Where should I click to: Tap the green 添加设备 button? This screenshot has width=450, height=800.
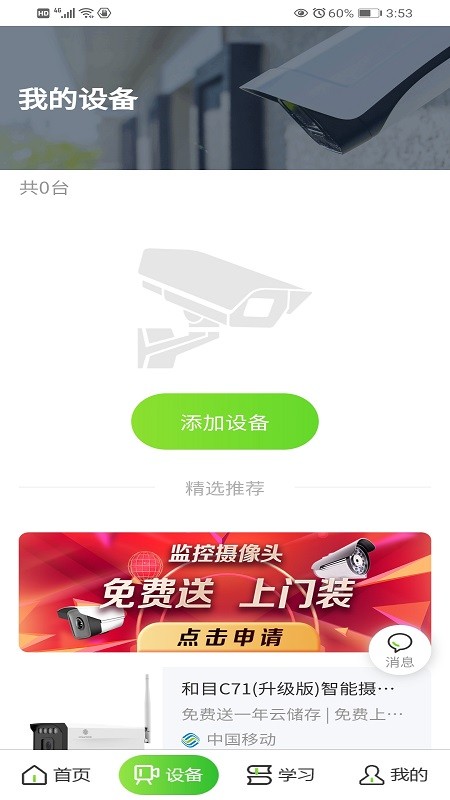224,421
